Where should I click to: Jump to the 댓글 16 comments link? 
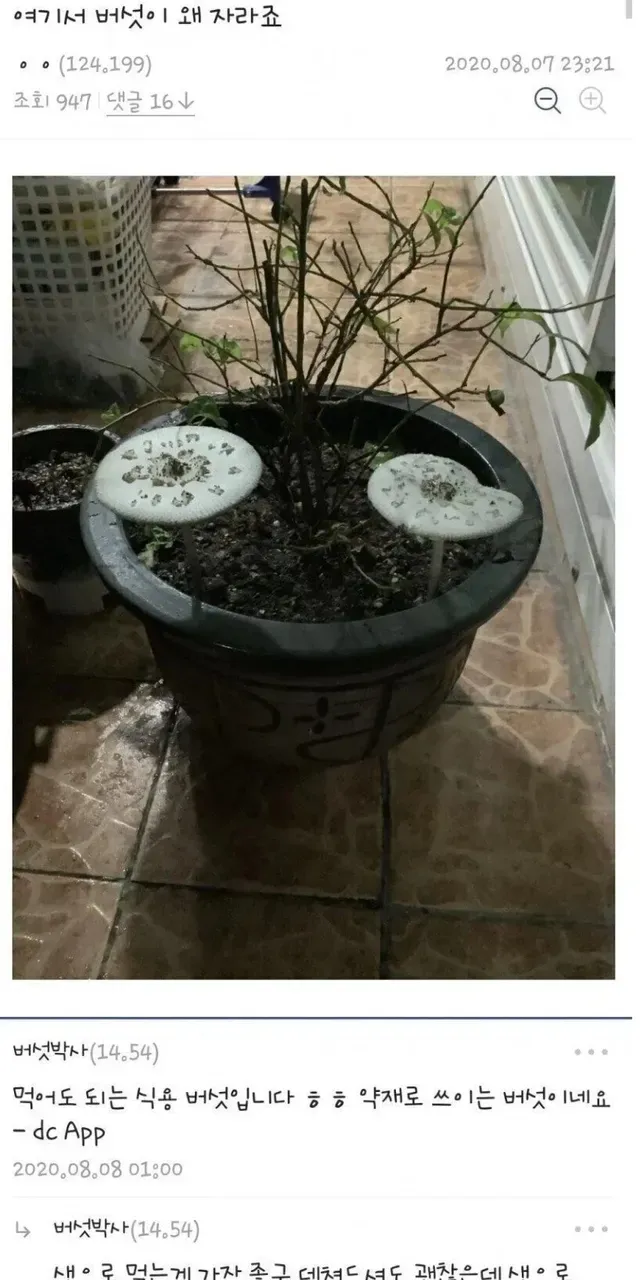point(152,101)
